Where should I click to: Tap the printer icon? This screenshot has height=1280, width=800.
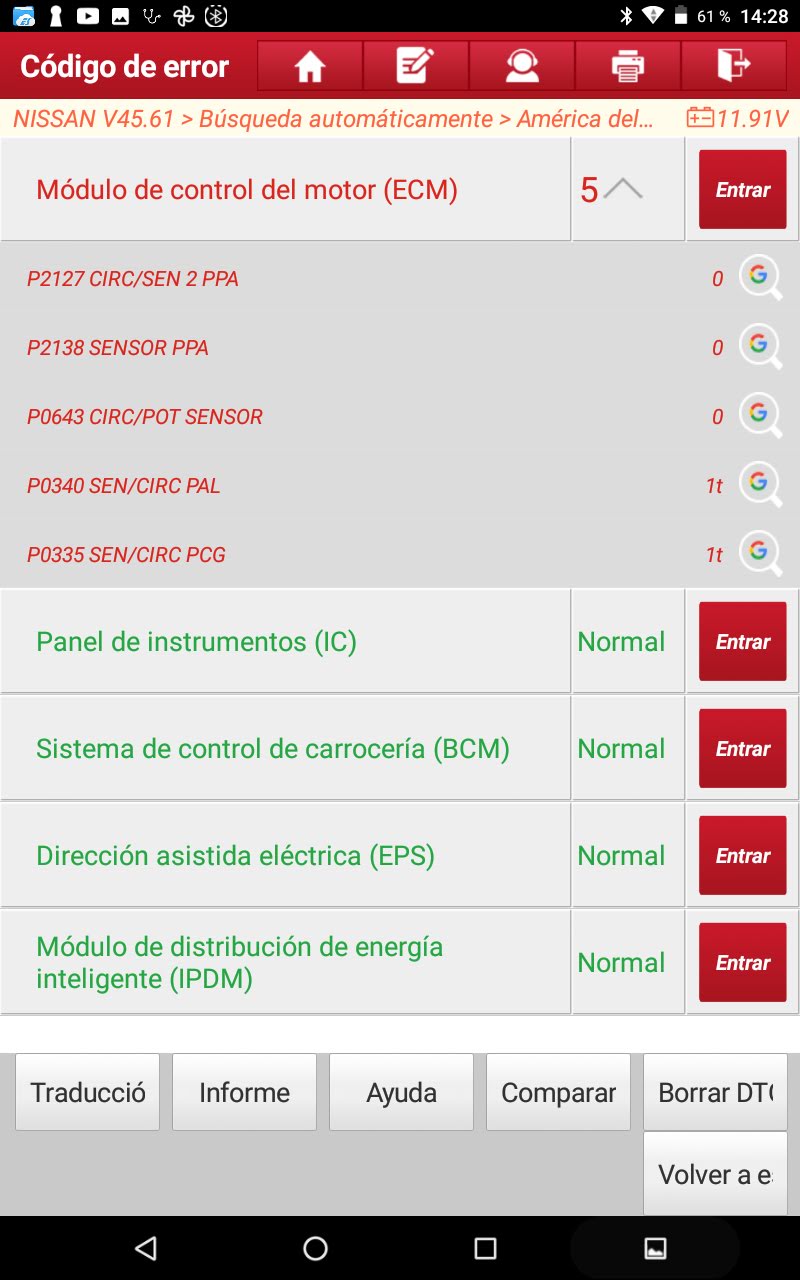tap(627, 67)
